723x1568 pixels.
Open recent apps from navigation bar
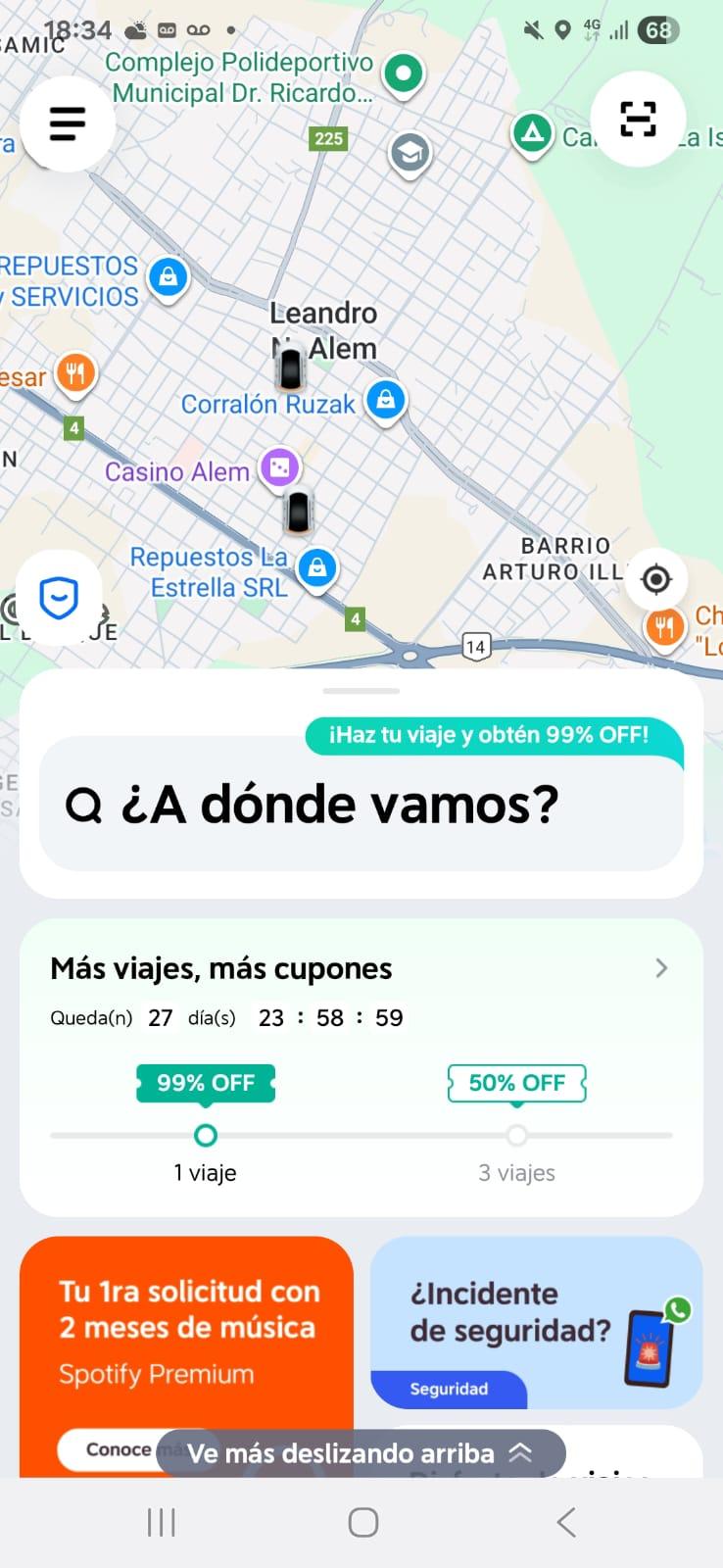161,1522
